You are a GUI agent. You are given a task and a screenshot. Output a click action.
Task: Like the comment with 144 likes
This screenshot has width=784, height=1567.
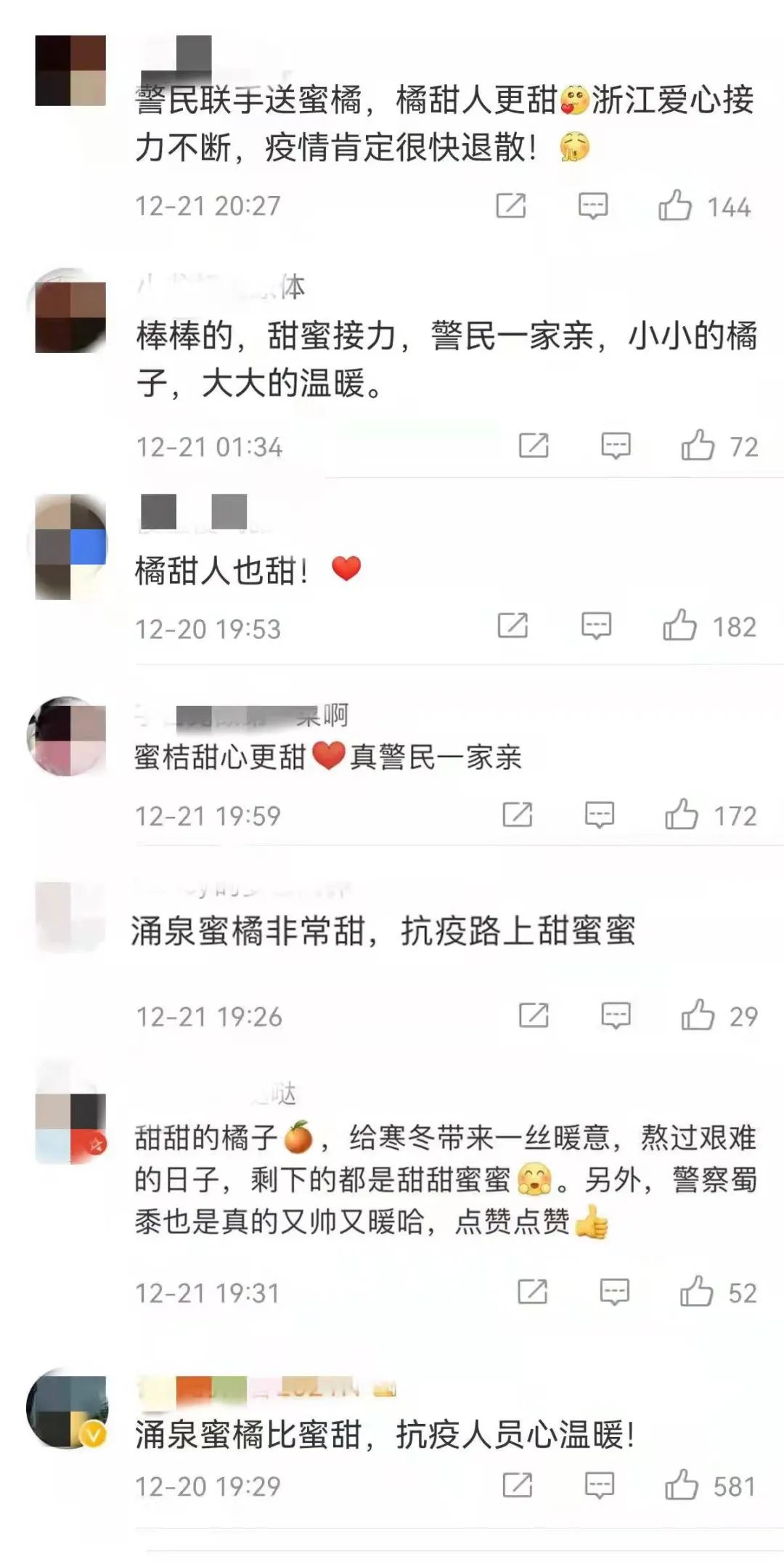click(675, 205)
